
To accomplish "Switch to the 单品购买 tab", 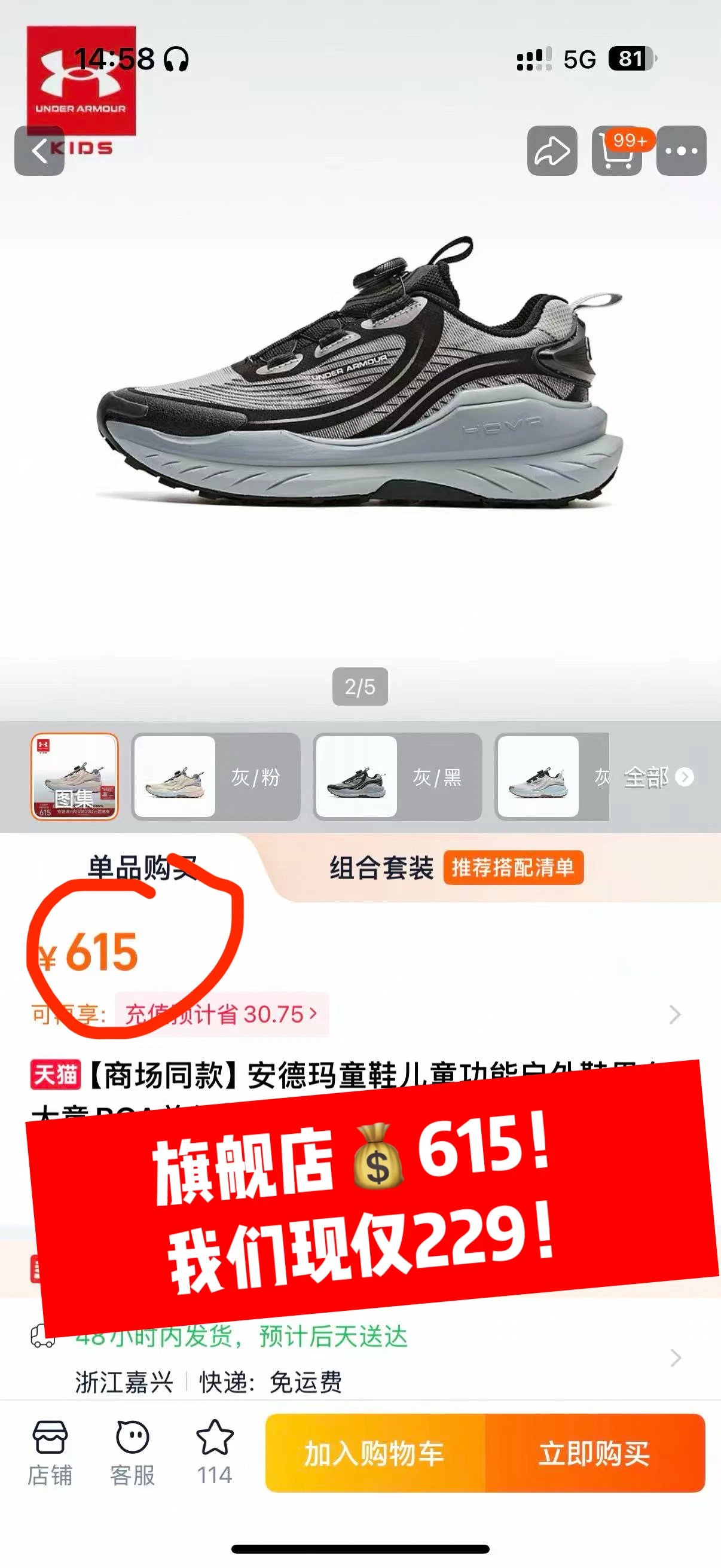I will (x=141, y=867).
